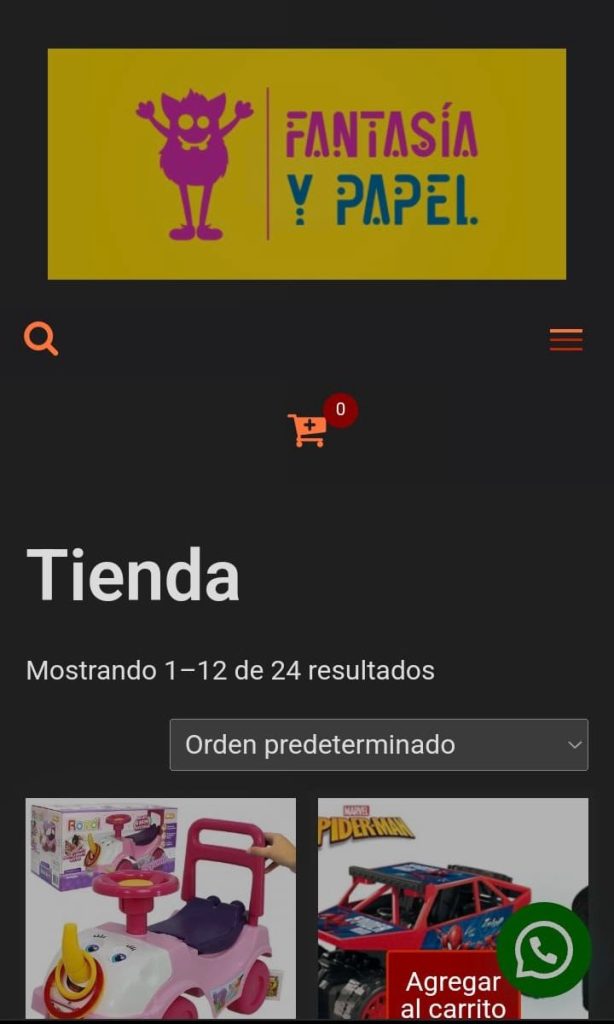The height and width of the screenshot is (1024, 614).
Task: Open the search magnifier icon
Action: (x=41, y=340)
